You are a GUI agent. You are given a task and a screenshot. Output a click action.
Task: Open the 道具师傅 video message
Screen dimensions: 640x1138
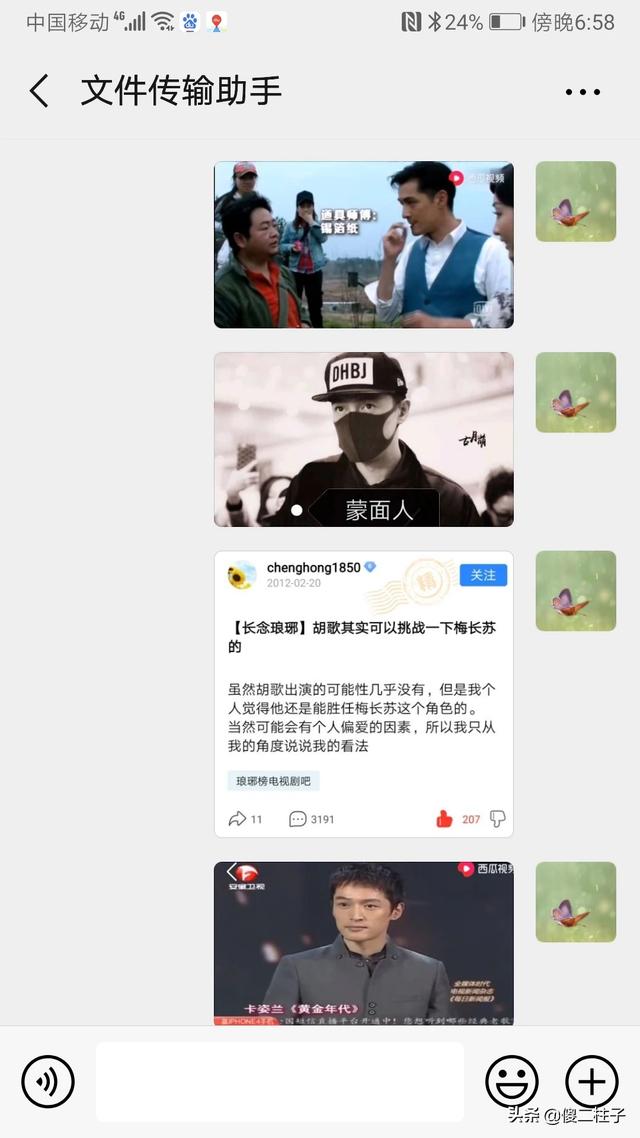(x=363, y=245)
